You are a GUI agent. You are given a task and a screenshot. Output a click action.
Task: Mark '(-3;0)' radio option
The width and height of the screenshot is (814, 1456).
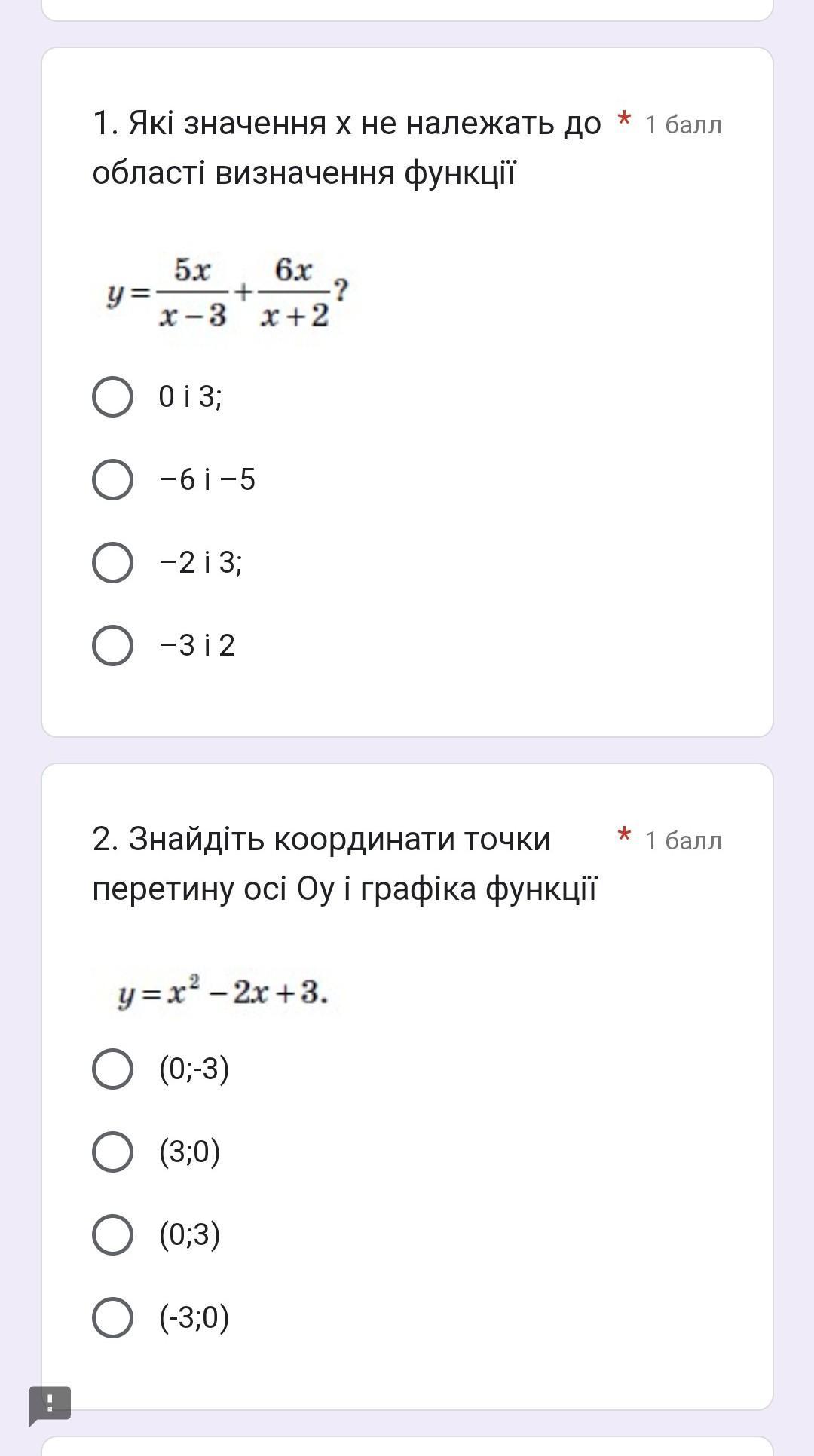(x=113, y=1318)
